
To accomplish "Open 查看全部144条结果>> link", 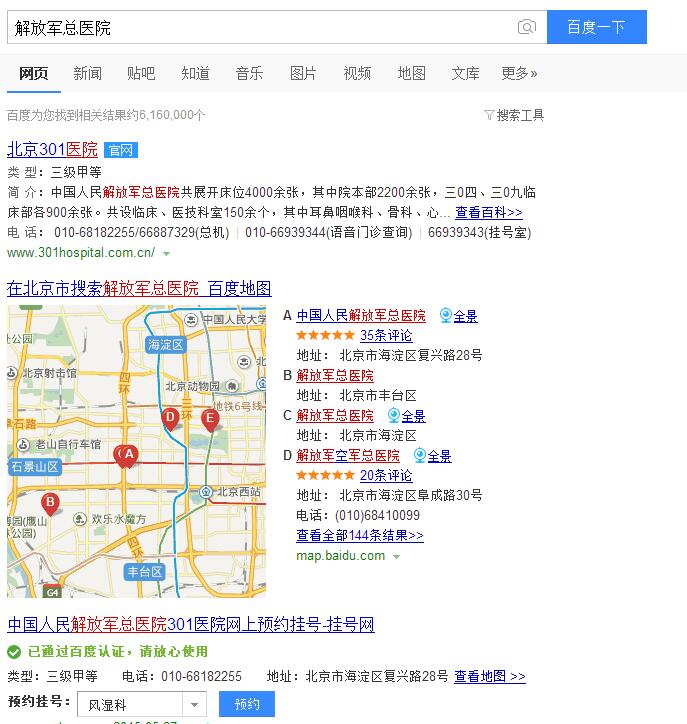I will click(x=359, y=535).
